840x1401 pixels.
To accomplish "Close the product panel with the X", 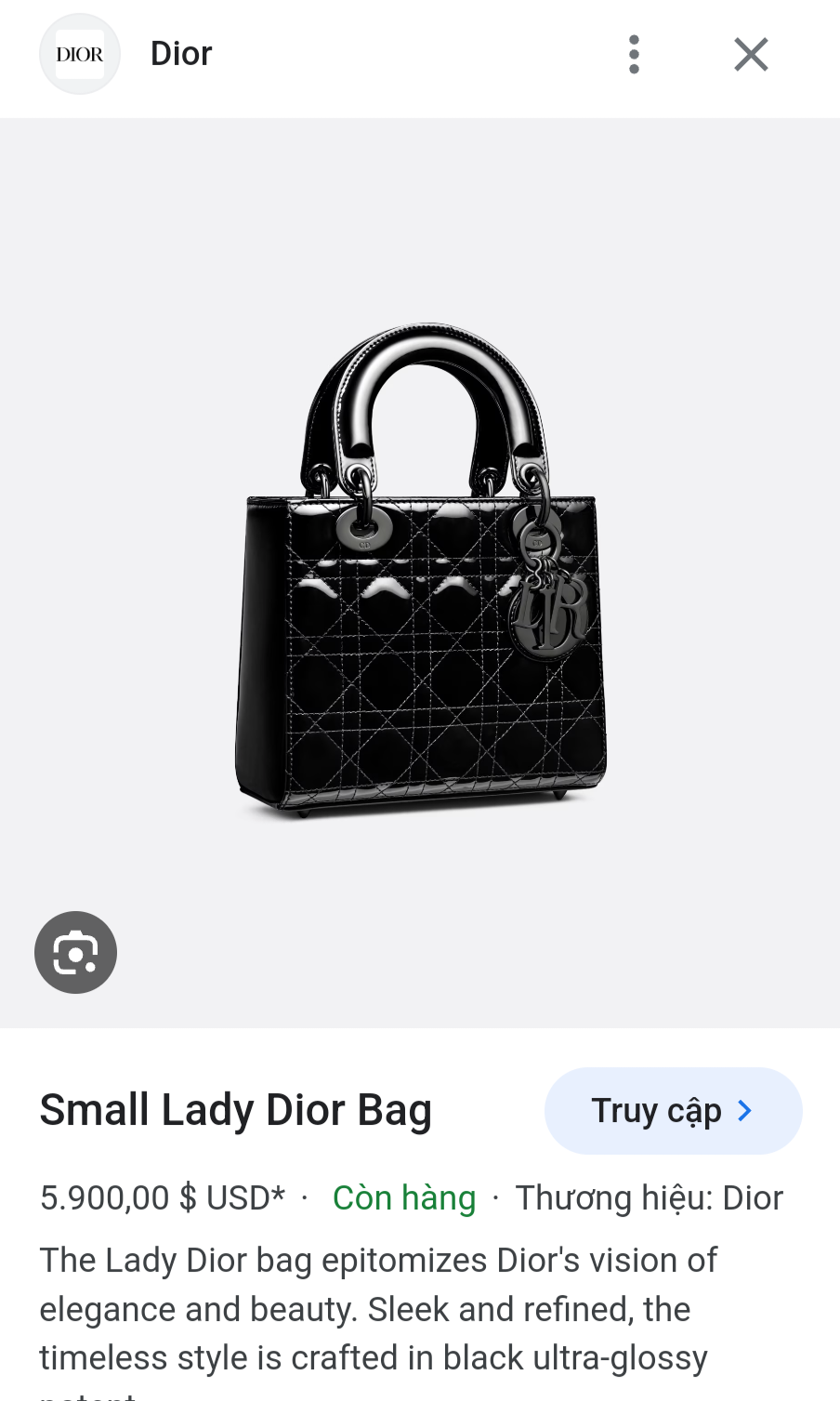I will point(751,54).
